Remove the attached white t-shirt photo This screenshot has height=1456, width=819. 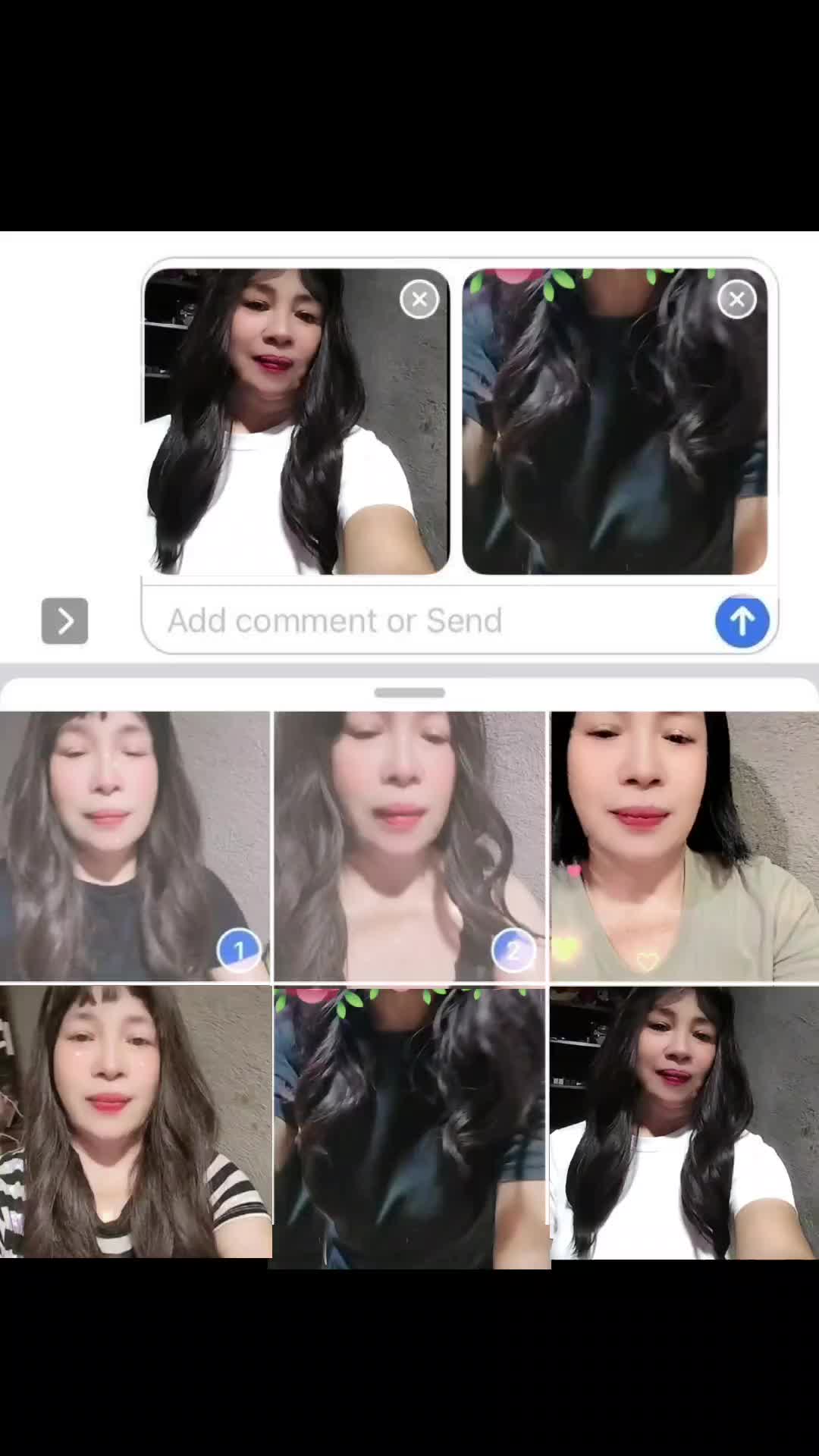(419, 299)
